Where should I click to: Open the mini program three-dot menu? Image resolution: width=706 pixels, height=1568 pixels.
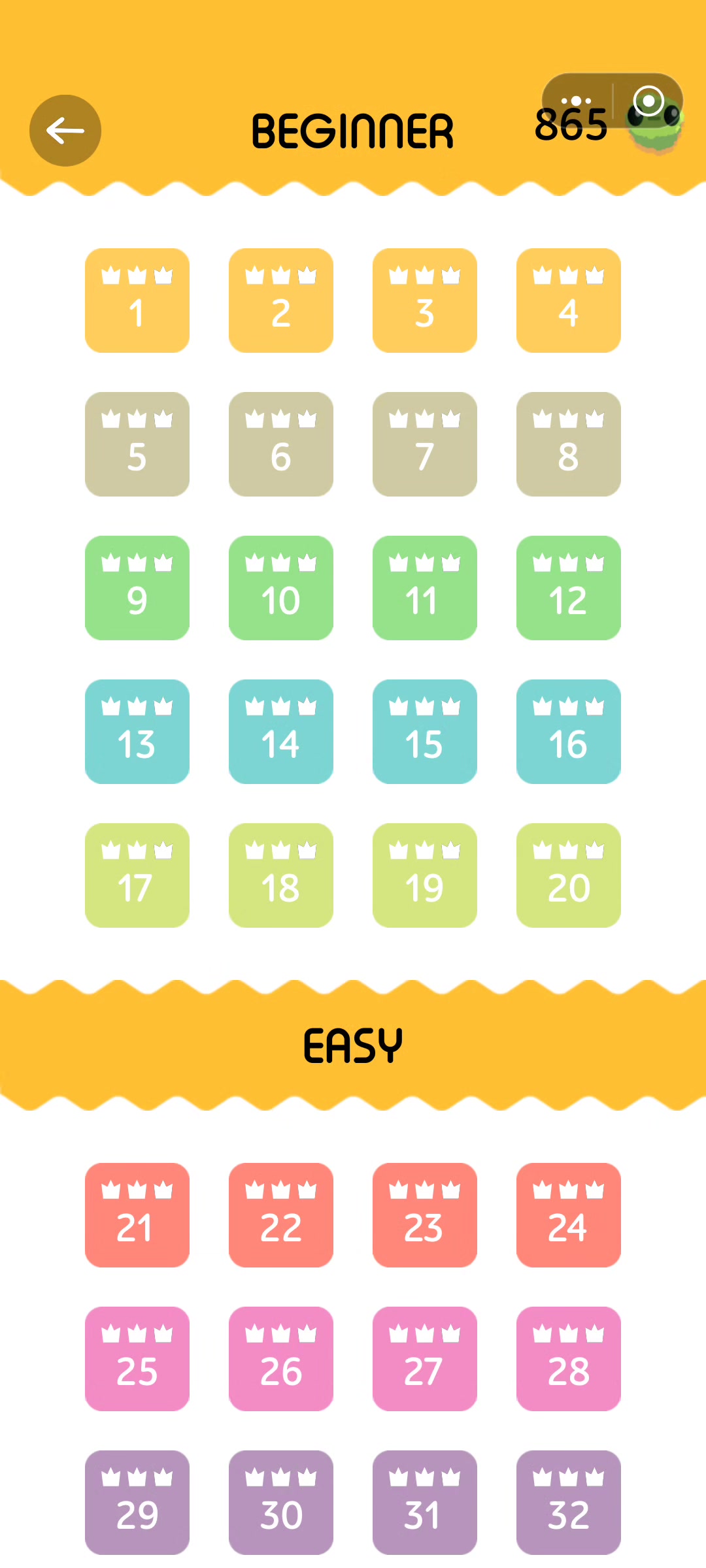point(576,101)
